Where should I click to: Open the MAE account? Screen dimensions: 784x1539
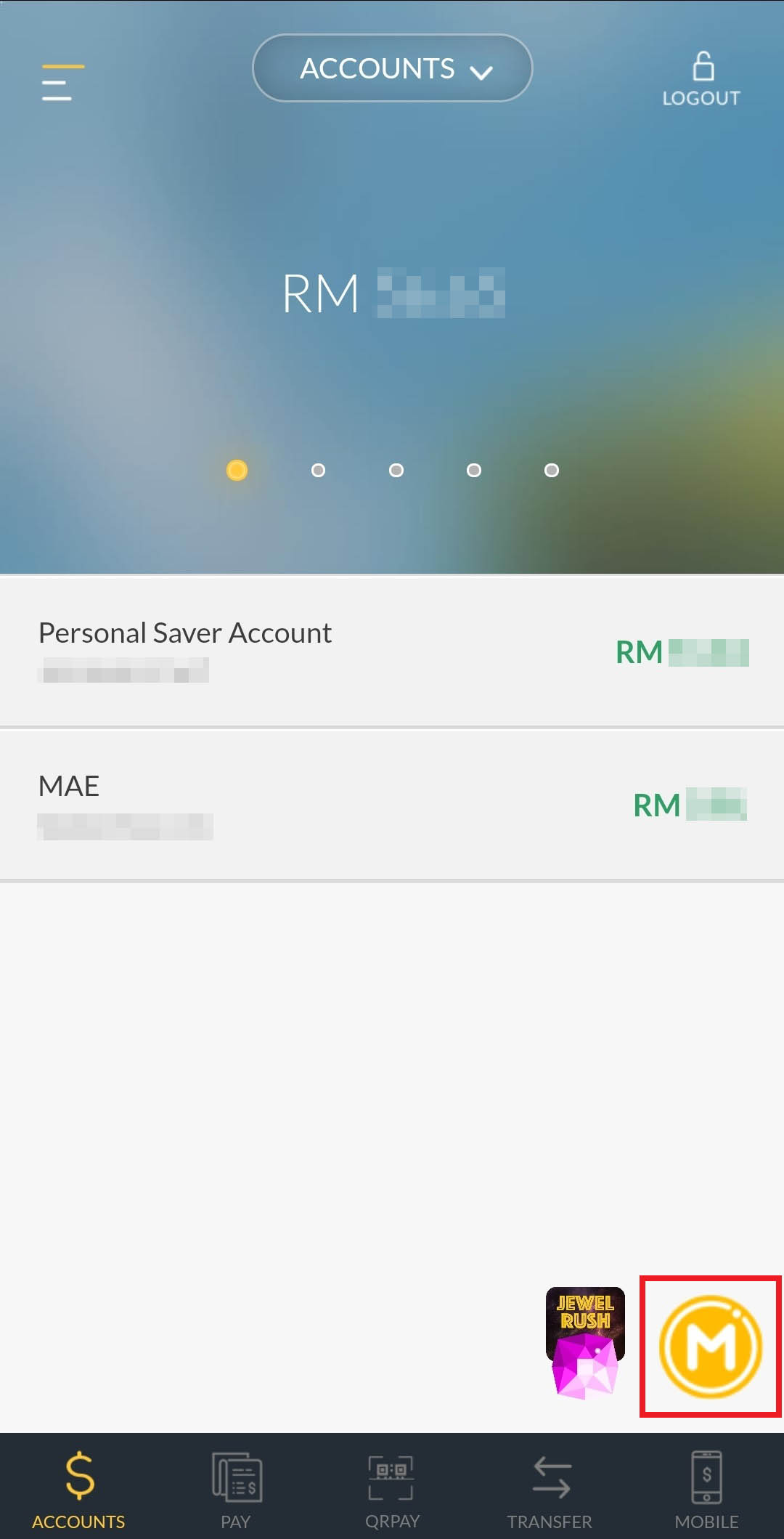point(392,805)
